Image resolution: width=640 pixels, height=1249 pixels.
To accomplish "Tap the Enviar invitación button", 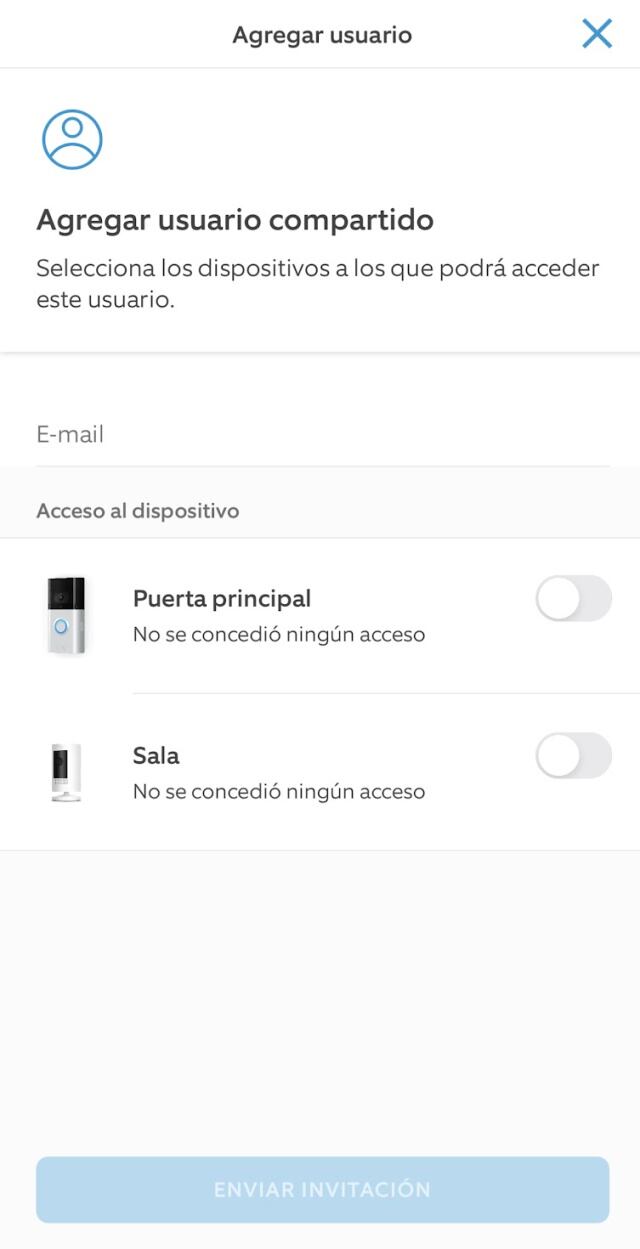I will [x=322, y=1190].
